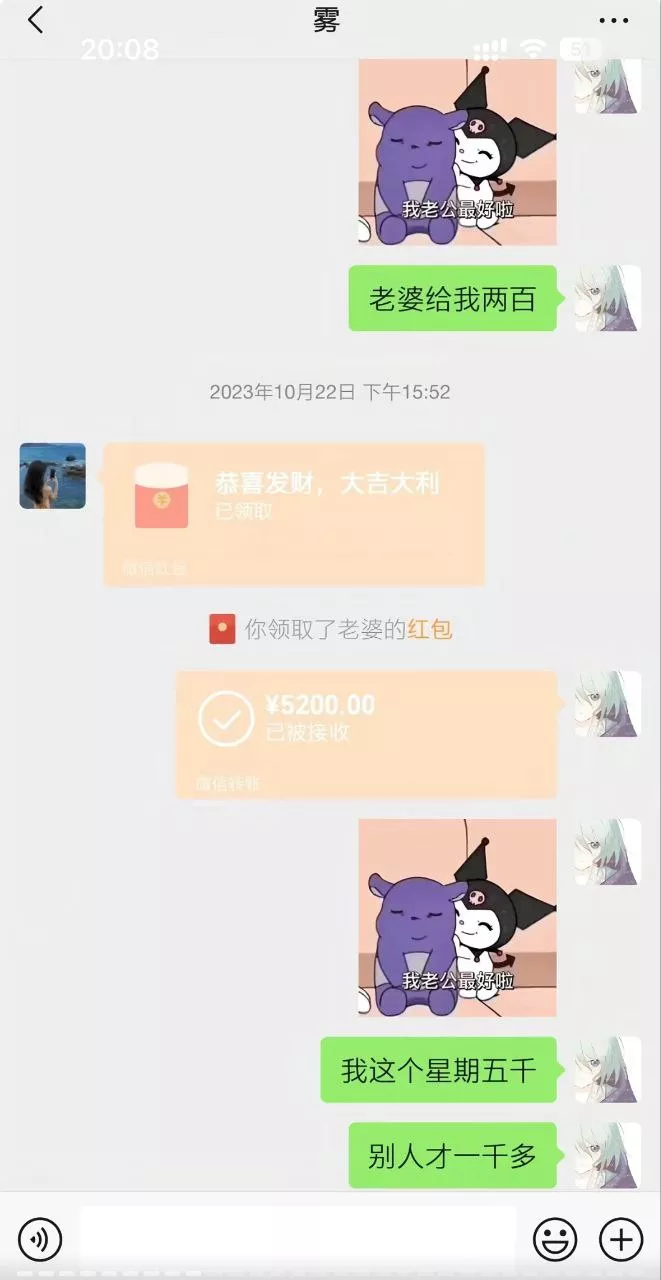661x1280 pixels.
Task: Focus the message text field
Action: tap(297, 1240)
